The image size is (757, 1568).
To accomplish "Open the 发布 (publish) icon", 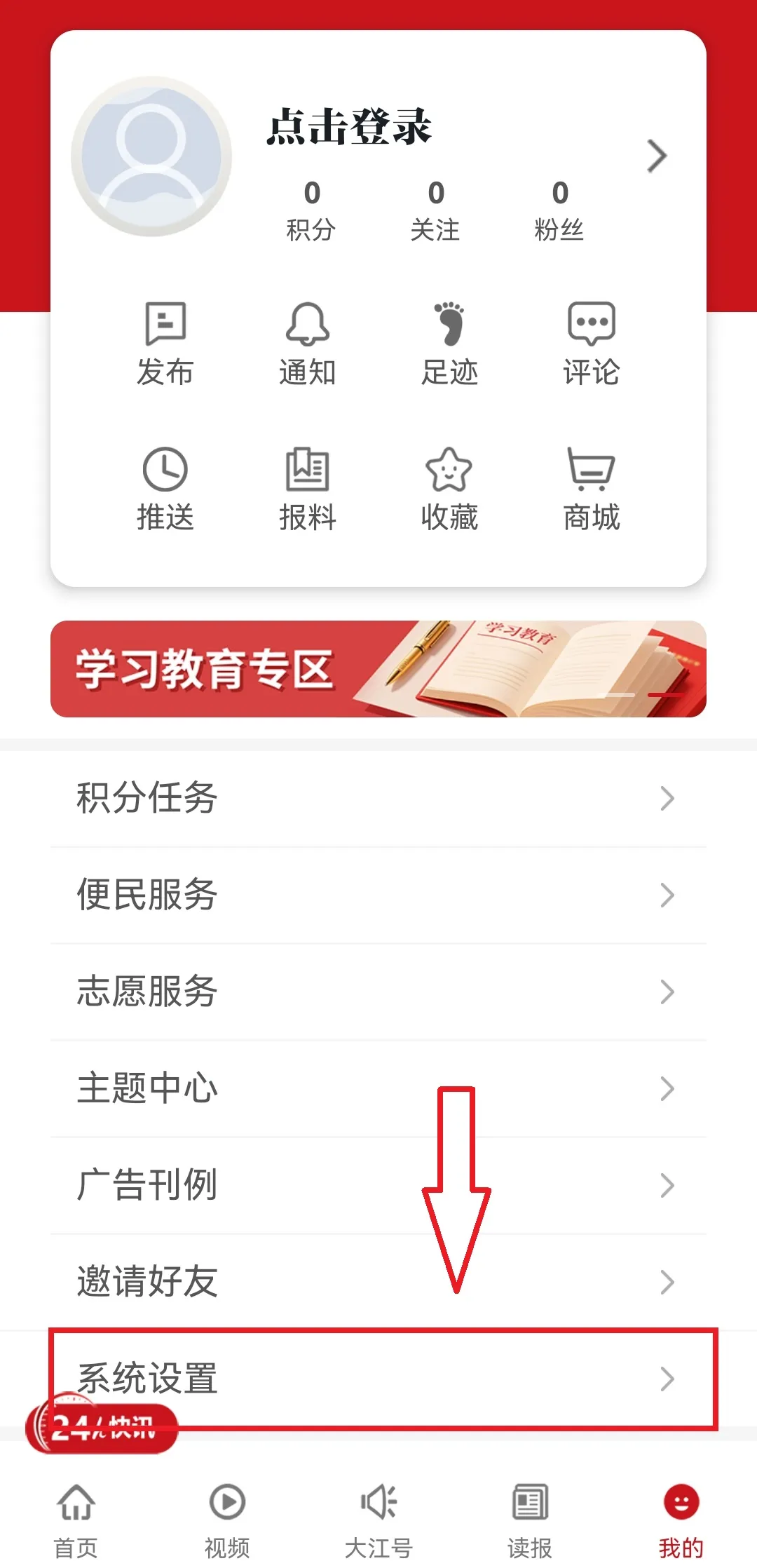I will click(166, 344).
